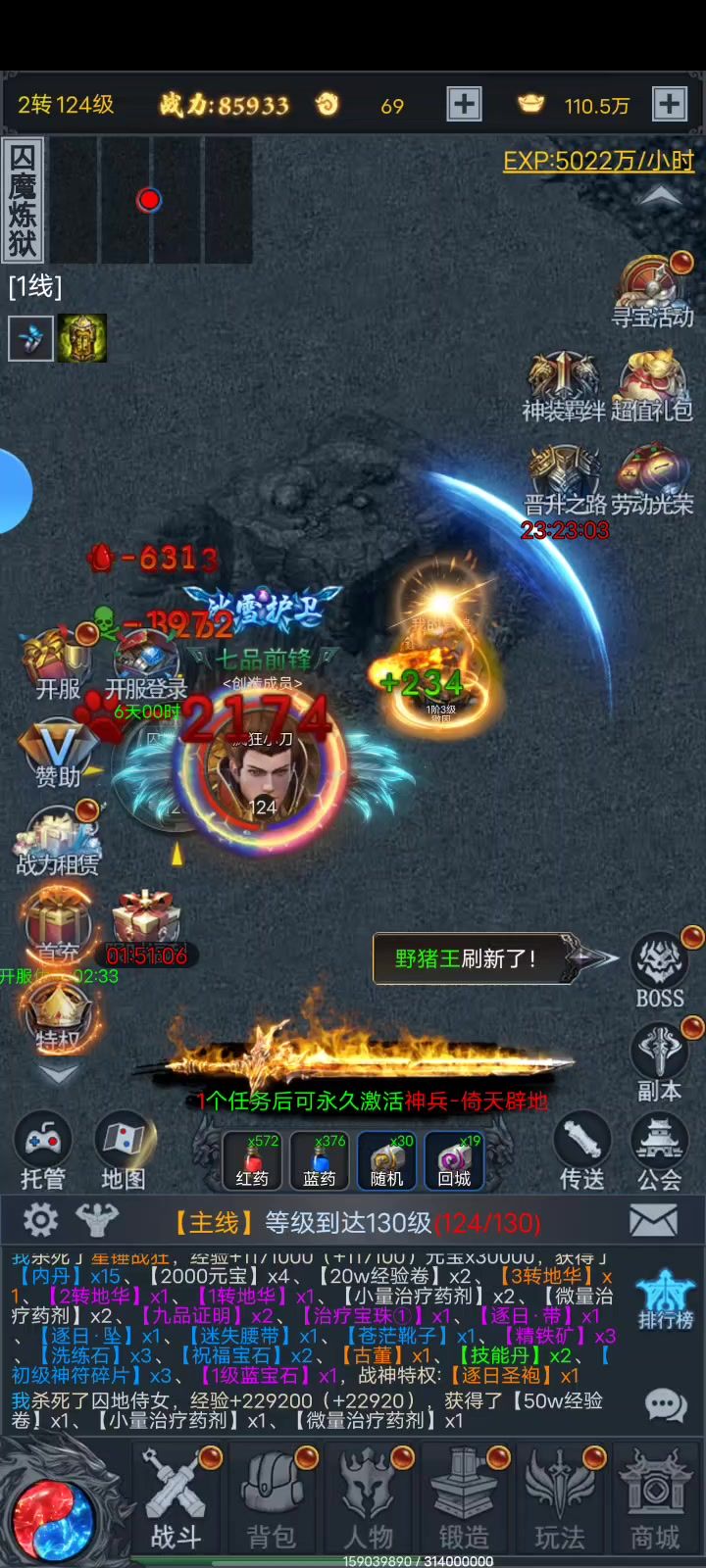Open the mail envelope icon
Screen dimensions: 706x1568
[x=653, y=1221]
